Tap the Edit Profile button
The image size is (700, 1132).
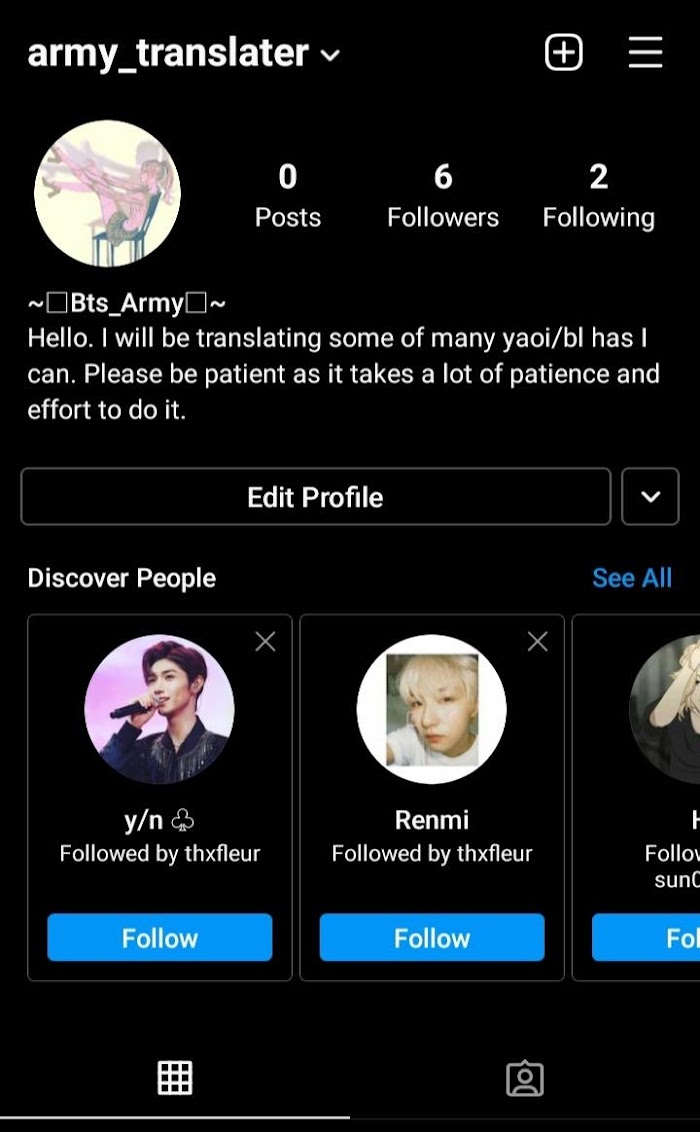click(315, 497)
